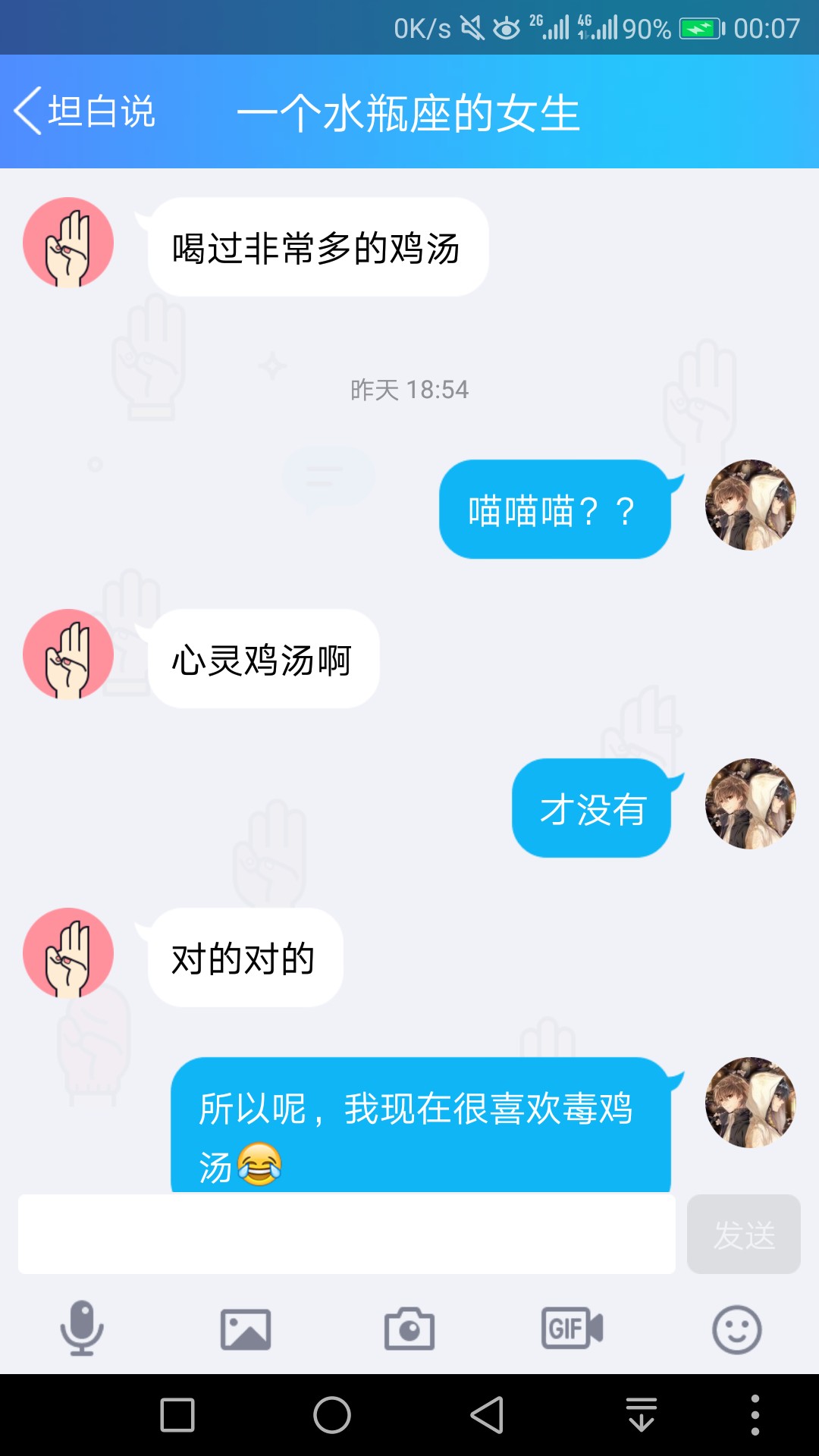
Task: Open the GIF video option
Action: tap(573, 1328)
